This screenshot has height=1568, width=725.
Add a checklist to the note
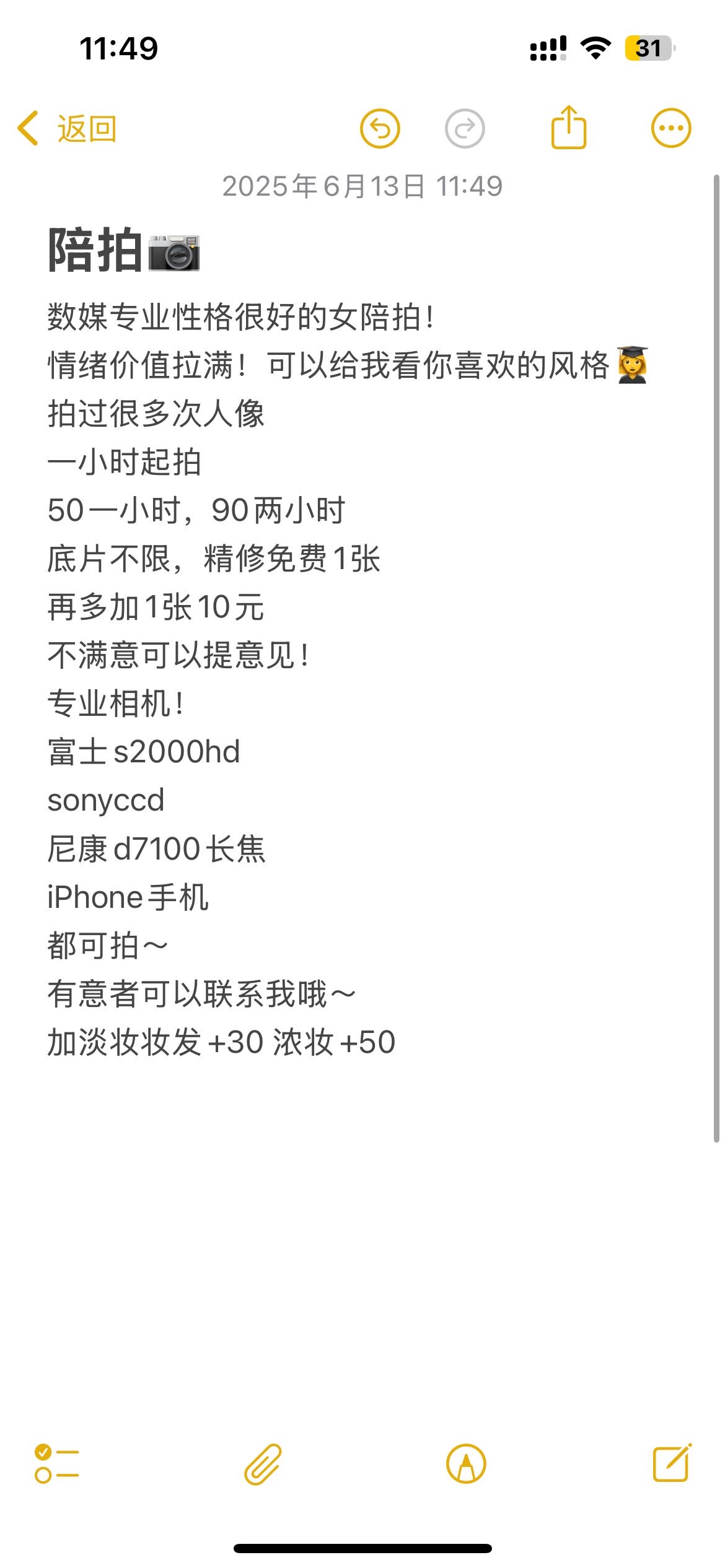pos(56,1463)
